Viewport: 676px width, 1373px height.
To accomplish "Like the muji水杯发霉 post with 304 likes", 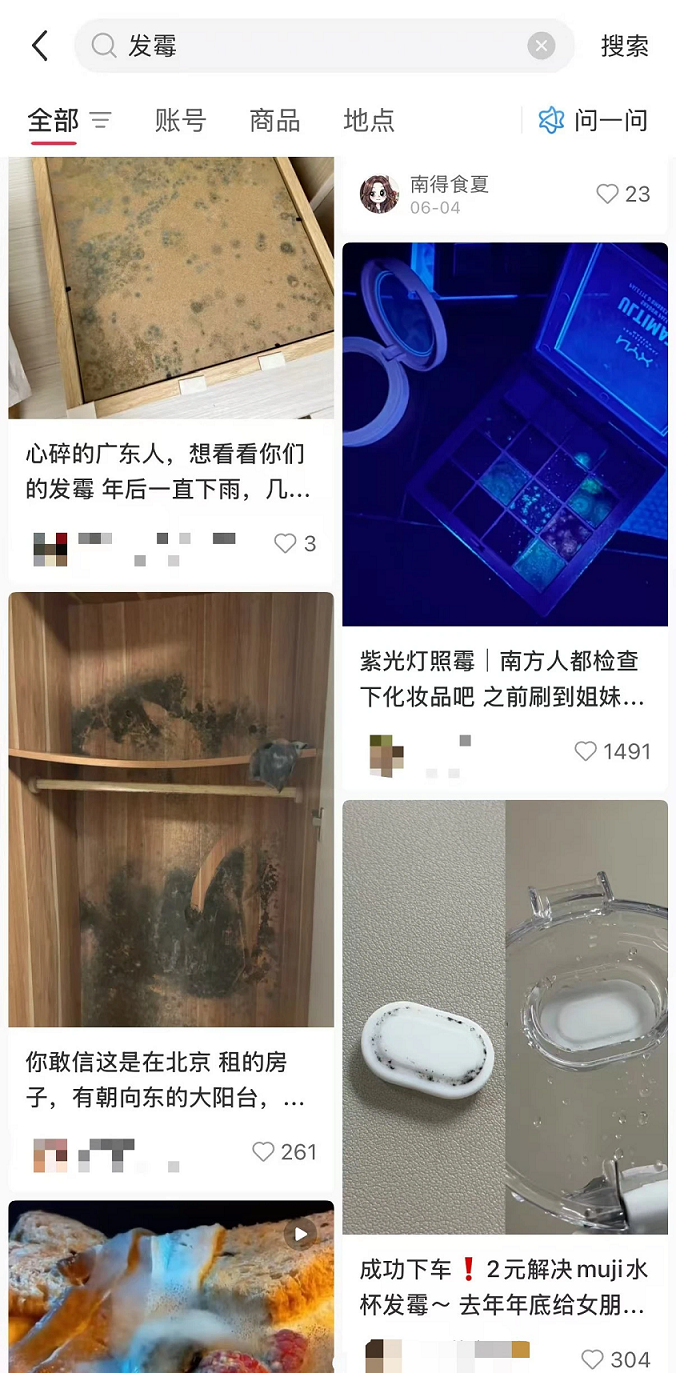I will pyautogui.click(x=592, y=1359).
